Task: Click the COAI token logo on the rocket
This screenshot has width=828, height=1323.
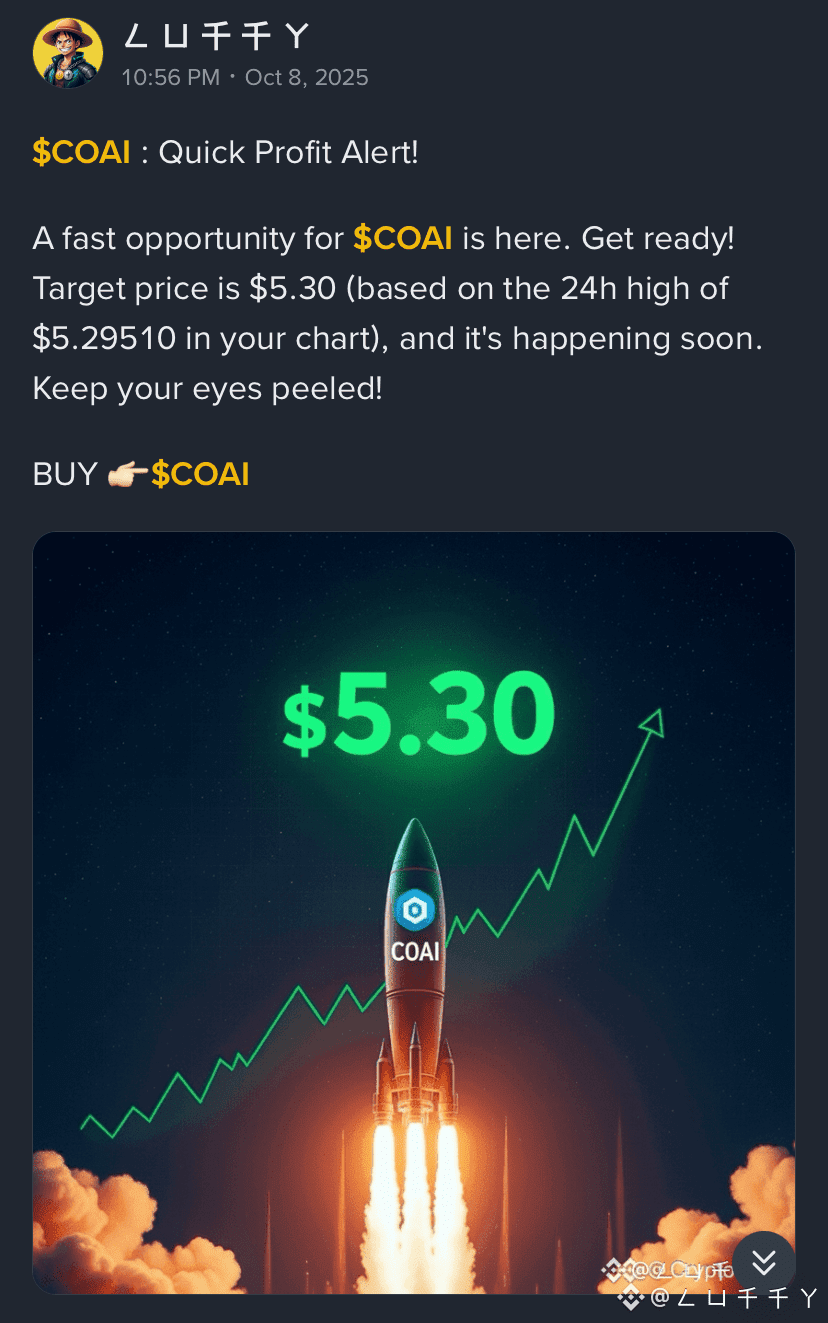Action: [x=416, y=910]
